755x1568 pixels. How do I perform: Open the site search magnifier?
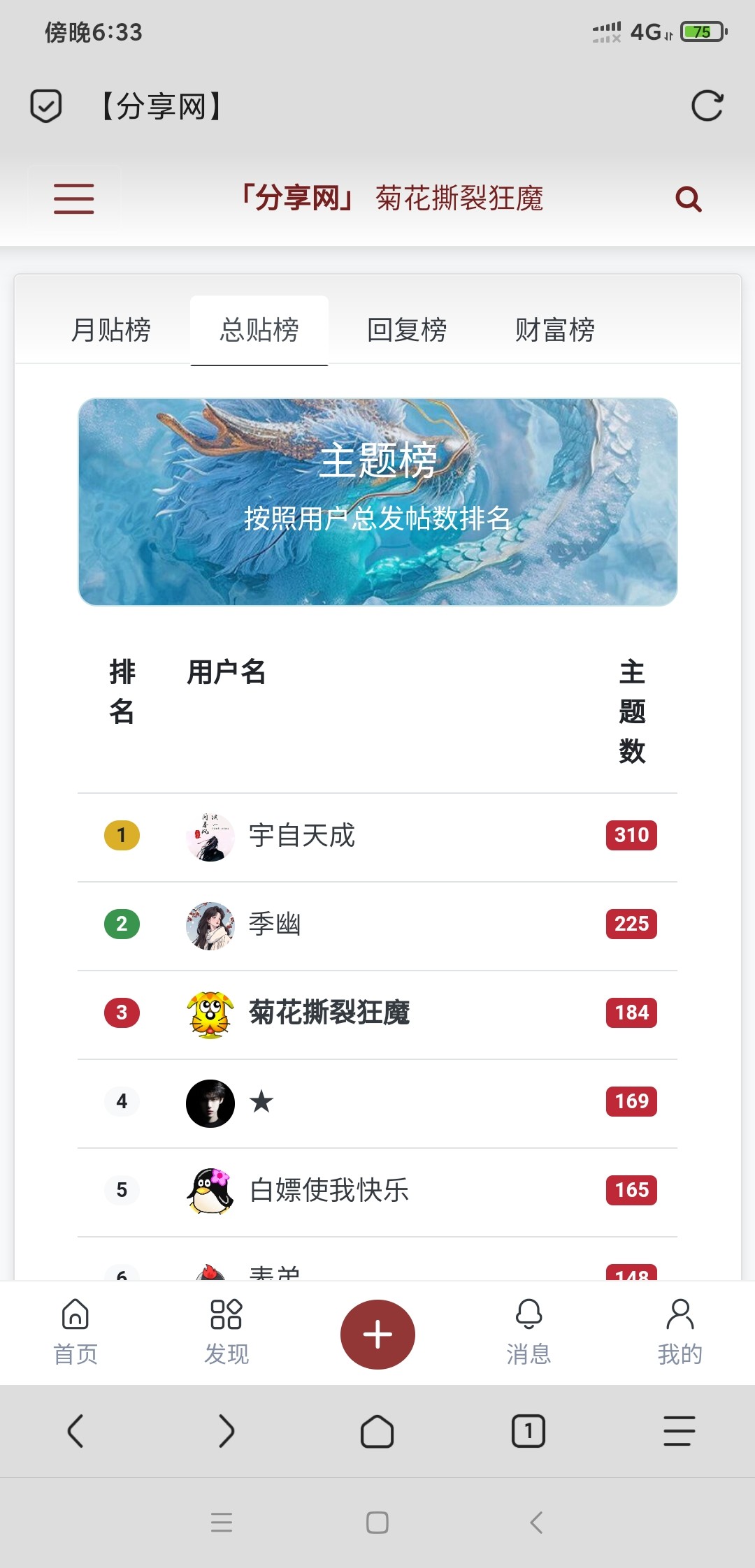(688, 199)
